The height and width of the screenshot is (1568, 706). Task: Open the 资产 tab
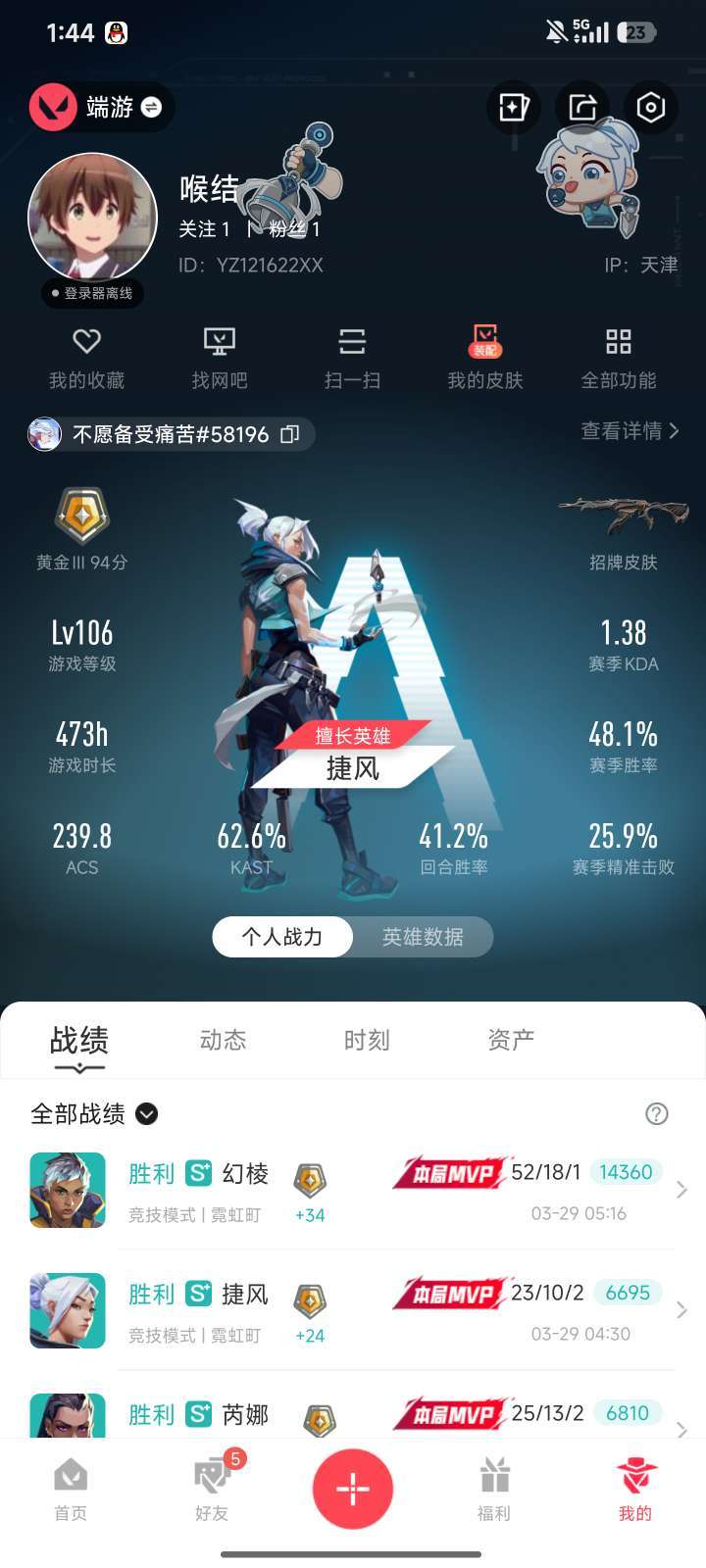510,1040
